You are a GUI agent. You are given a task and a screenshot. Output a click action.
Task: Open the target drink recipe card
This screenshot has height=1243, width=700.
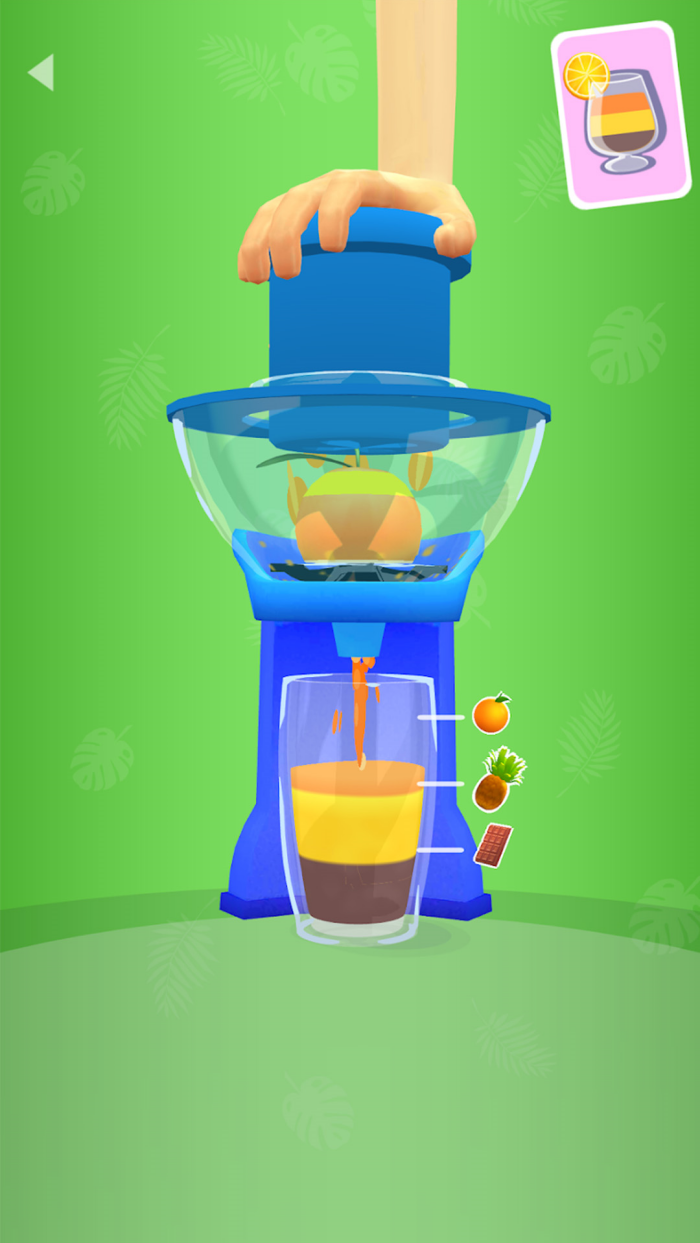[x=620, y=114]
